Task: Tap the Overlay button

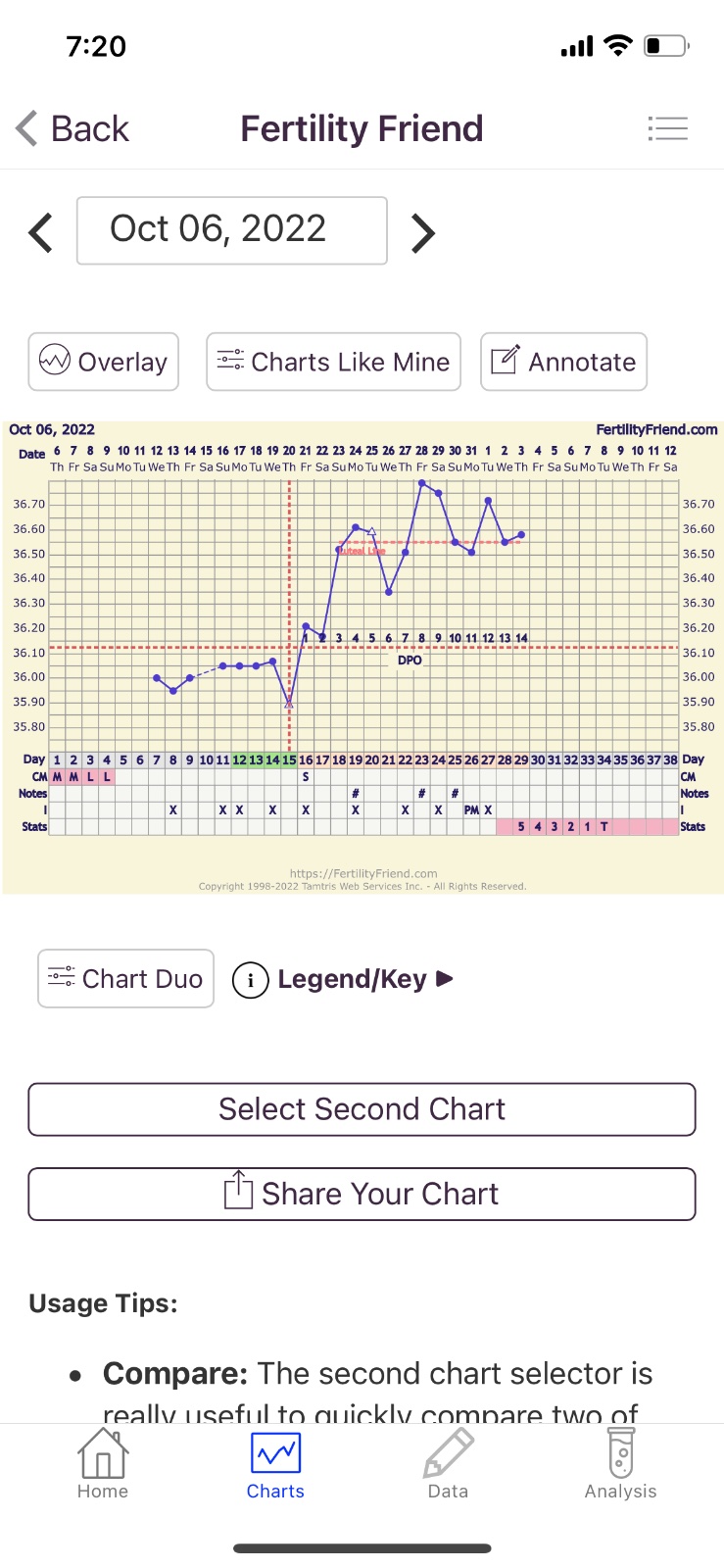Action: point(104,362)
